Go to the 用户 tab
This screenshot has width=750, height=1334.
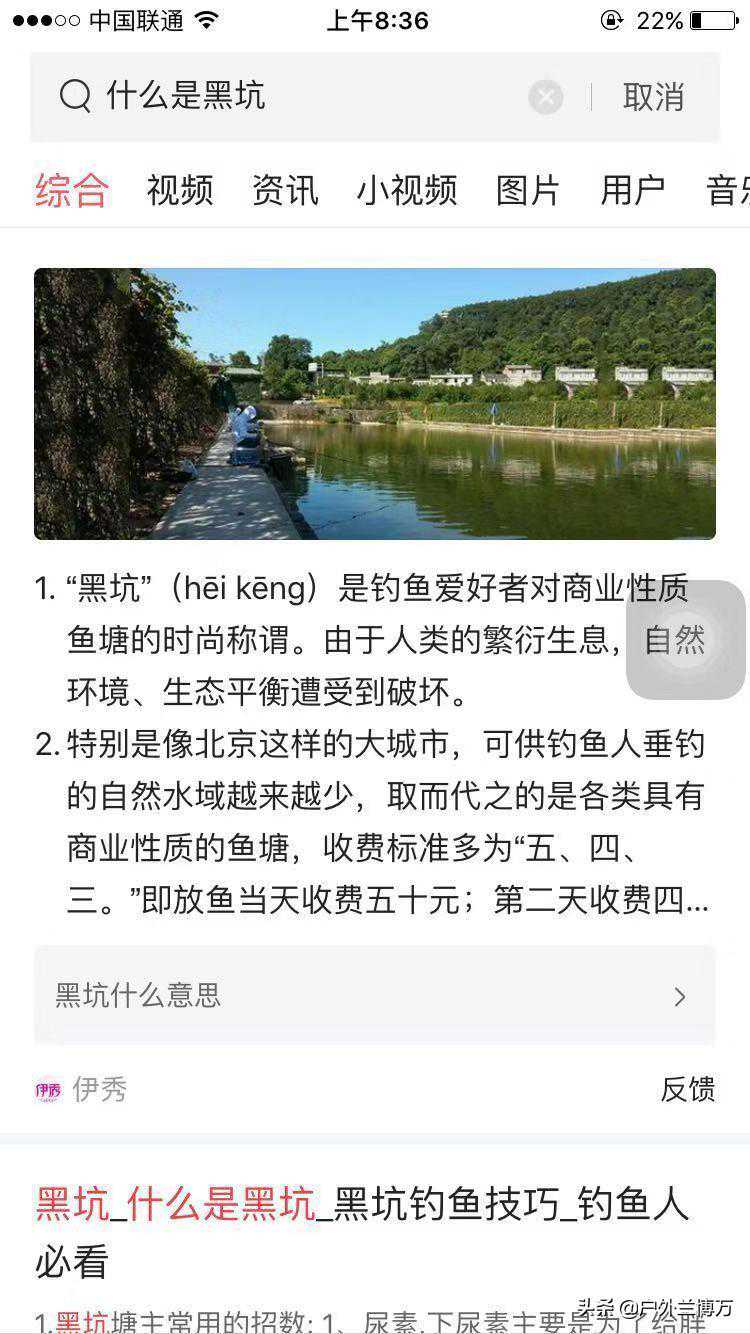(x=633, y=189)
